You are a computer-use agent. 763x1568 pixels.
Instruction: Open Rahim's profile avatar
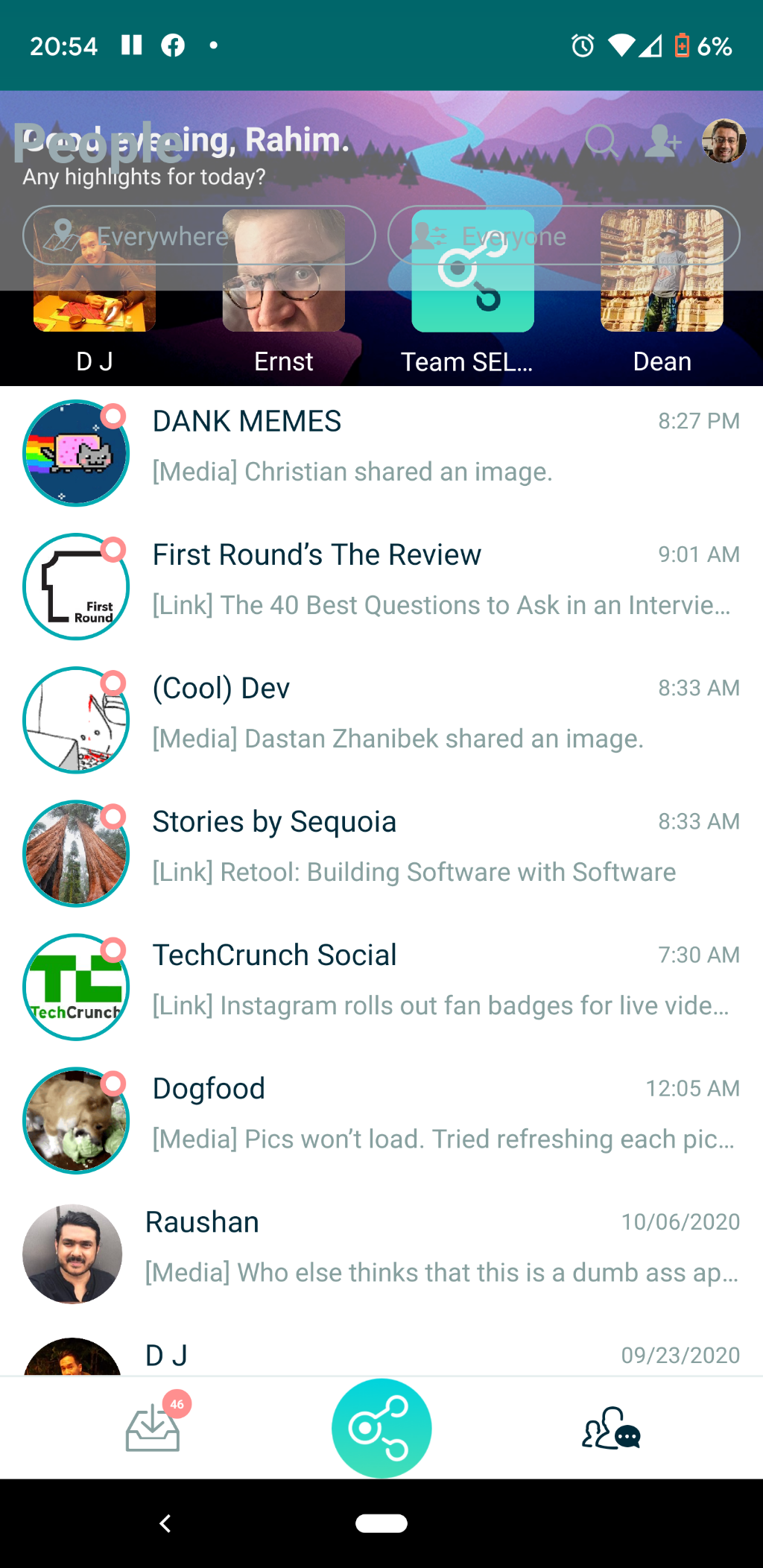click(x=724, y=140)
